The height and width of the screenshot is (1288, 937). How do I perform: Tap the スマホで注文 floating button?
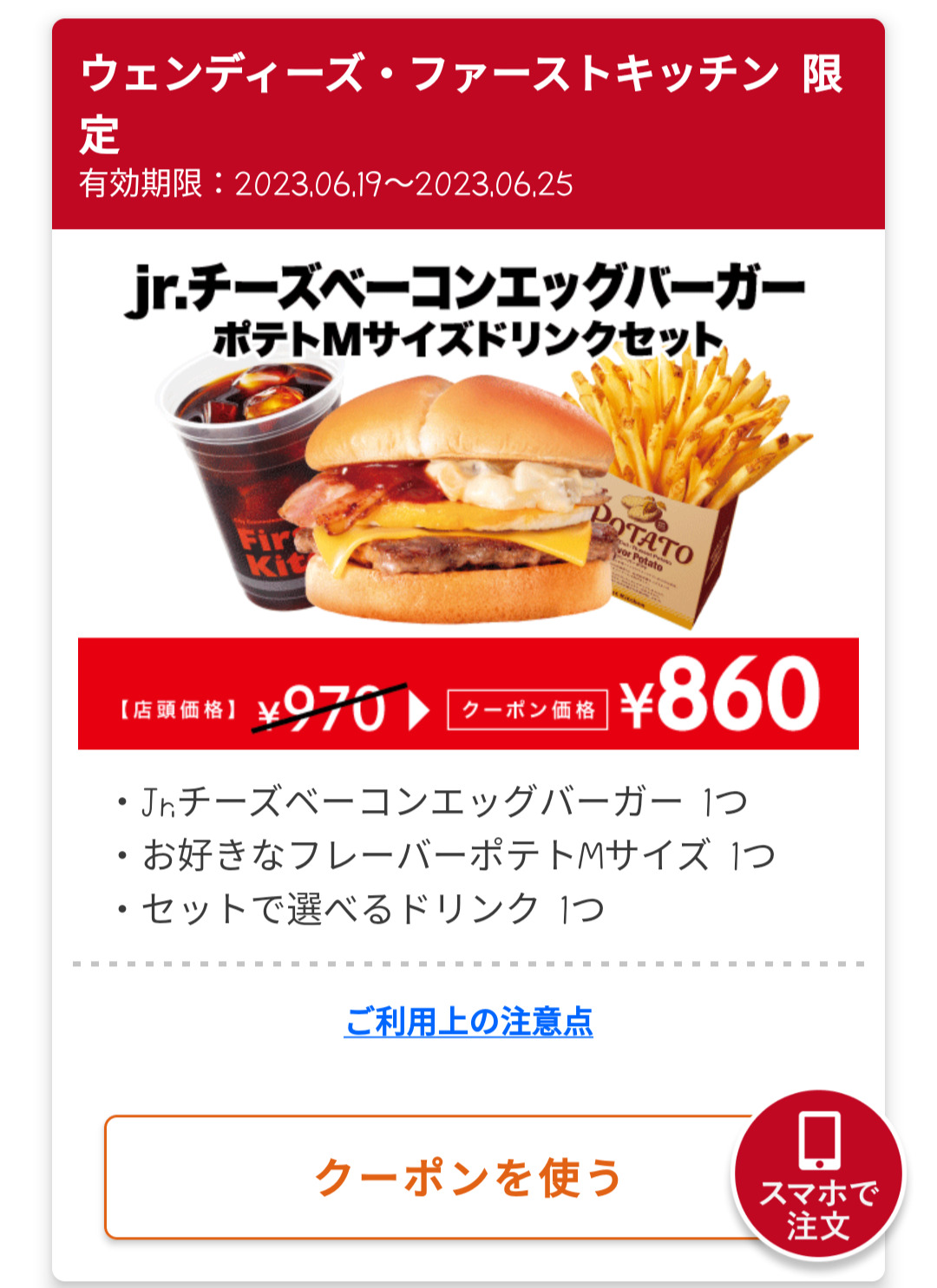point(818,1175)
